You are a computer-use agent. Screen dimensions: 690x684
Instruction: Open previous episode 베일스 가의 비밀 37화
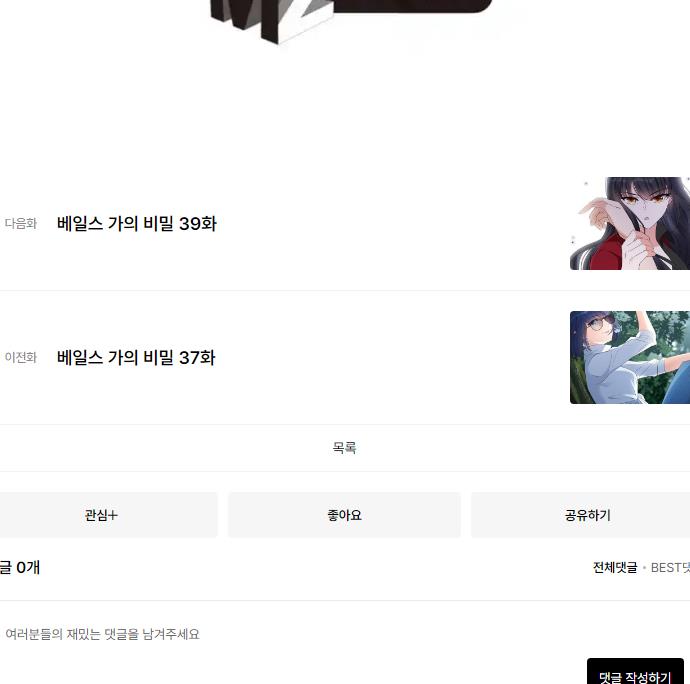(137, 358)
